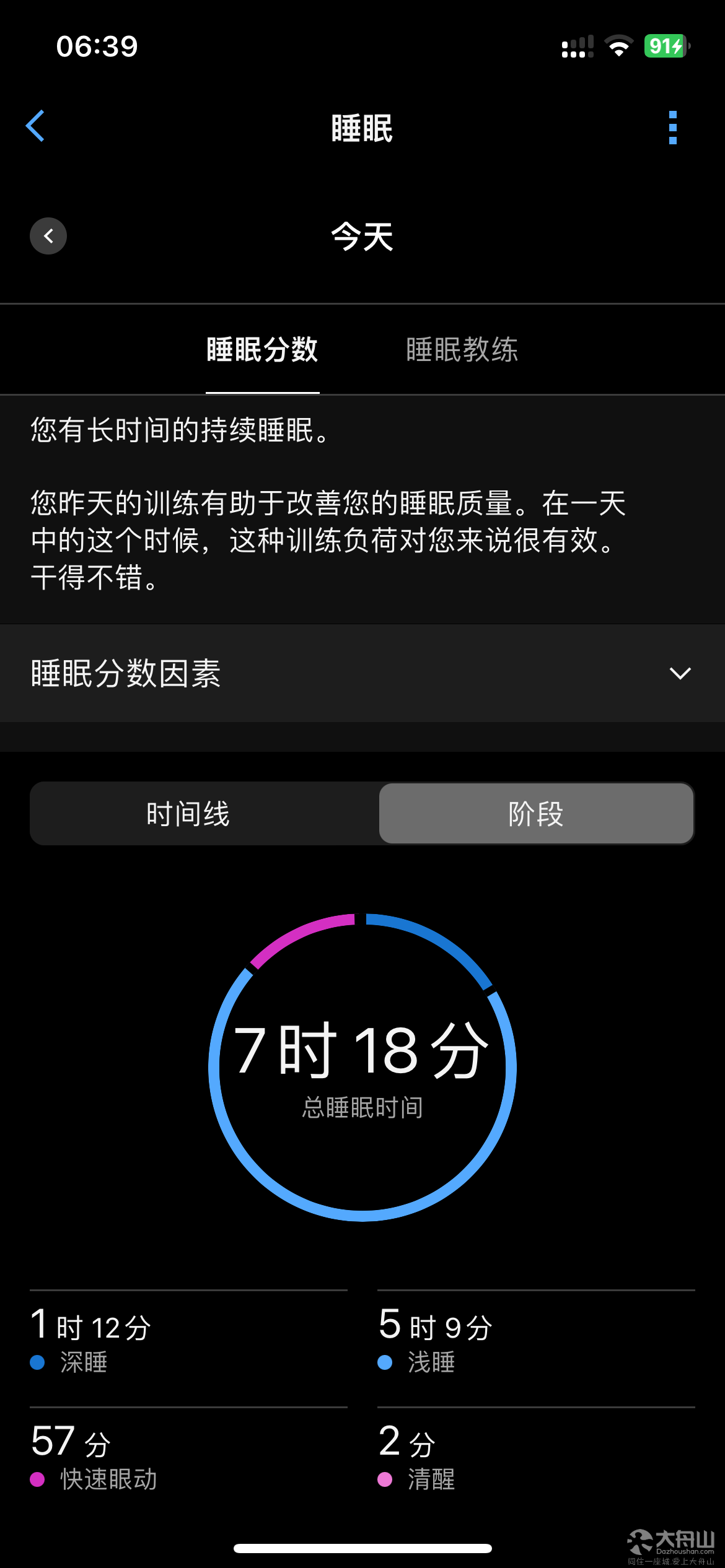725x1568 pixels.
Task: Select the 阶段 segment
Action: pyautogui.click(x=536, y=814)
